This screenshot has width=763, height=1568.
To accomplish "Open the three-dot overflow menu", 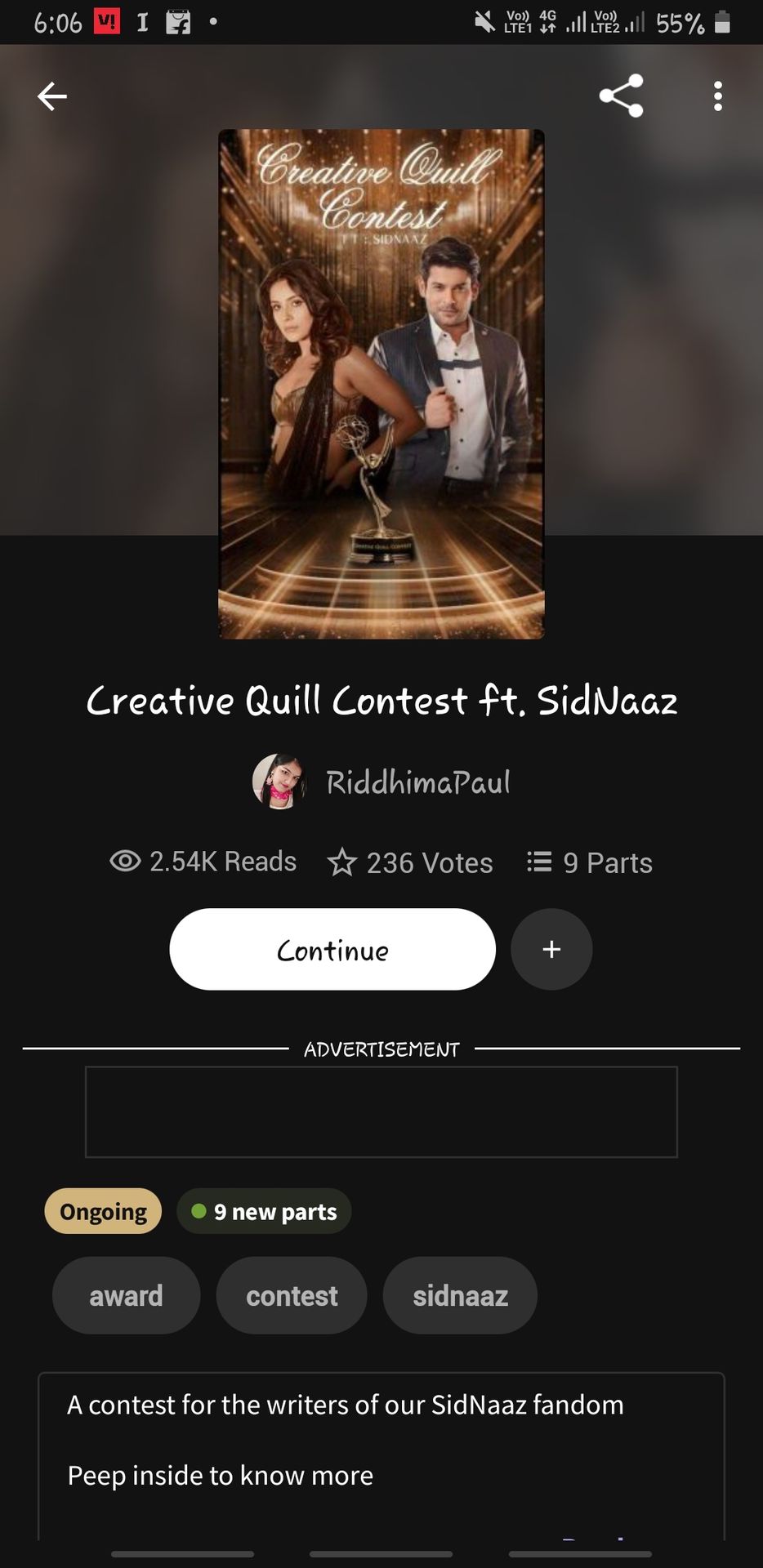I will pos(717,96).
